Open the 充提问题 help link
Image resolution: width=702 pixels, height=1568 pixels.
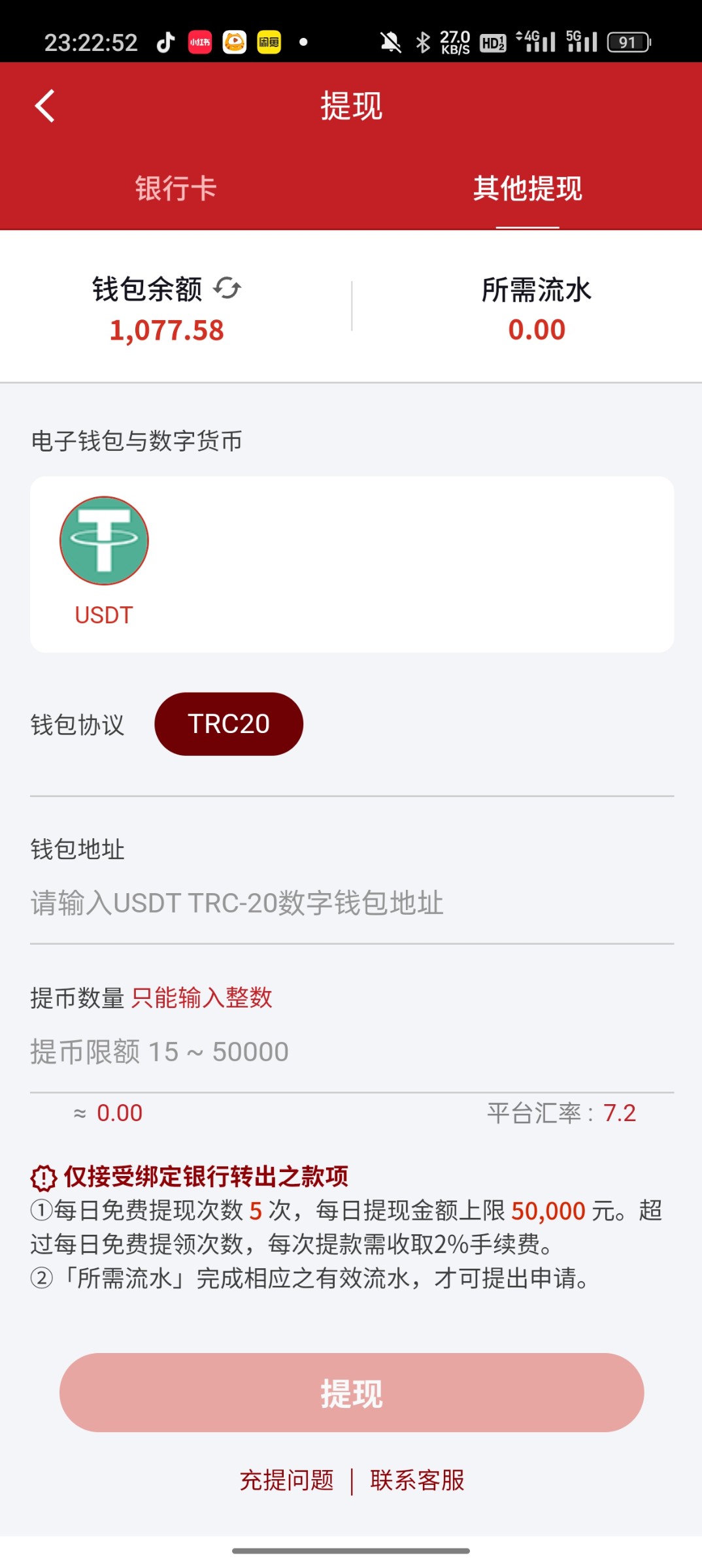coord(287,1480)
